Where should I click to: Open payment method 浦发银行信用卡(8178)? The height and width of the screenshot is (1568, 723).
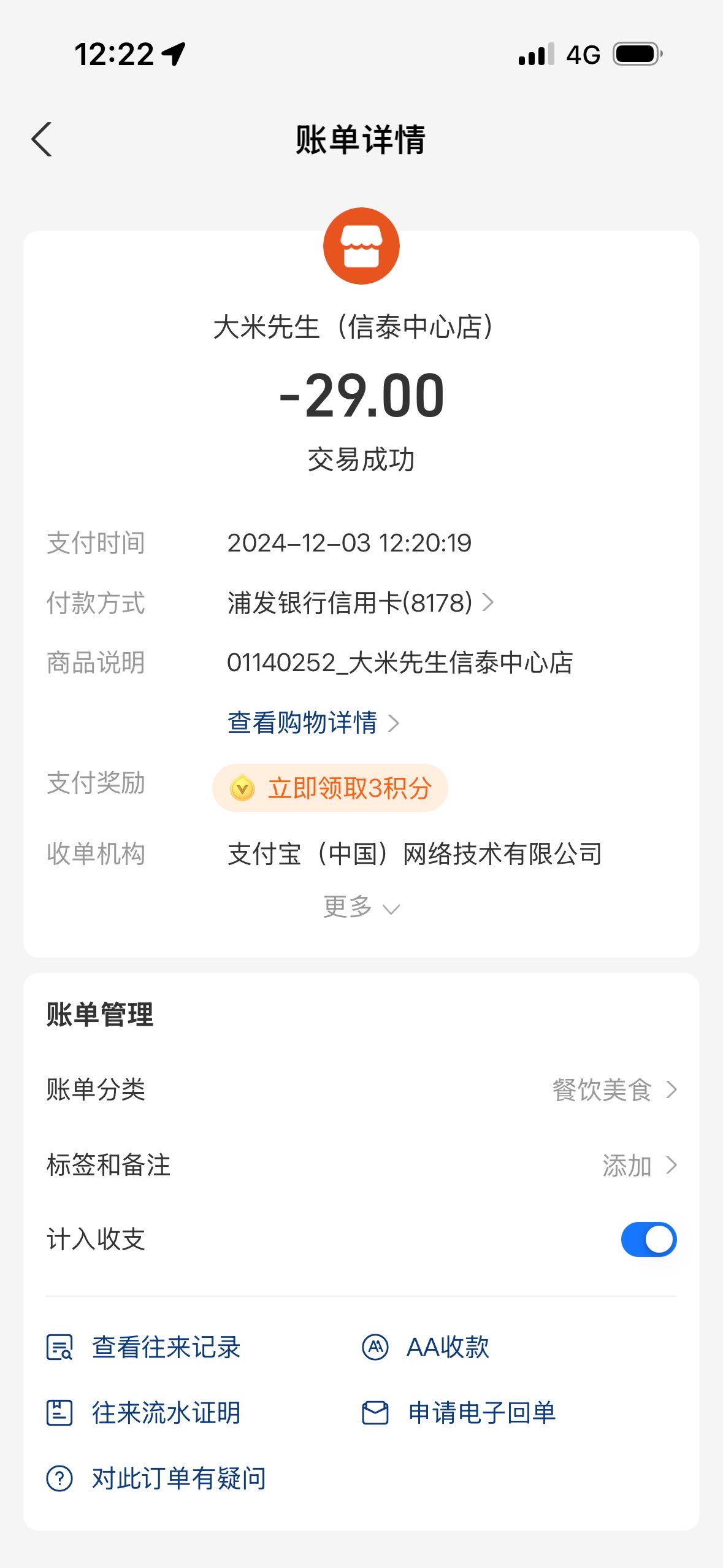click(x=361, y=602)
